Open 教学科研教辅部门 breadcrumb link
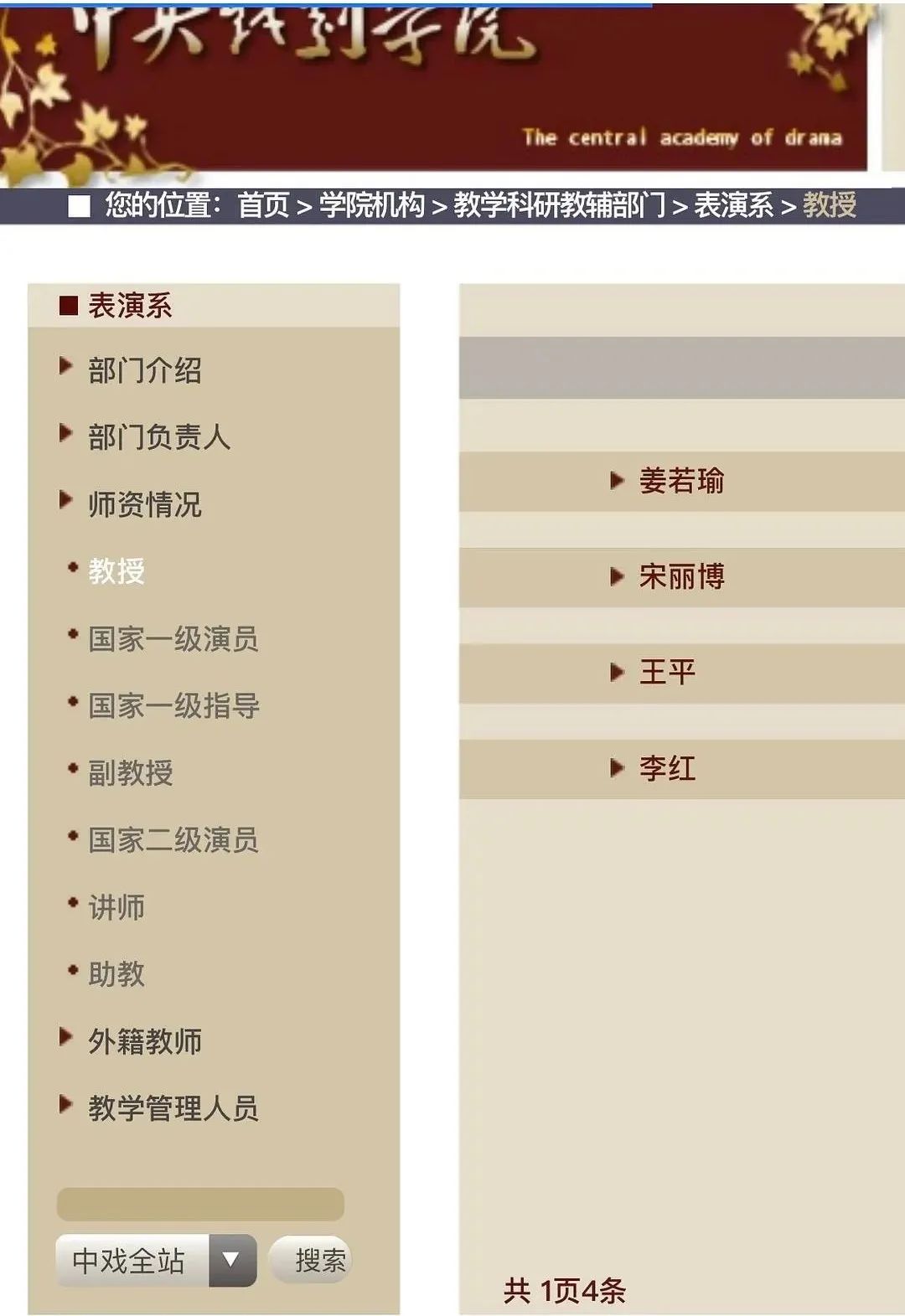The image size is (905, 1316). 559,204
